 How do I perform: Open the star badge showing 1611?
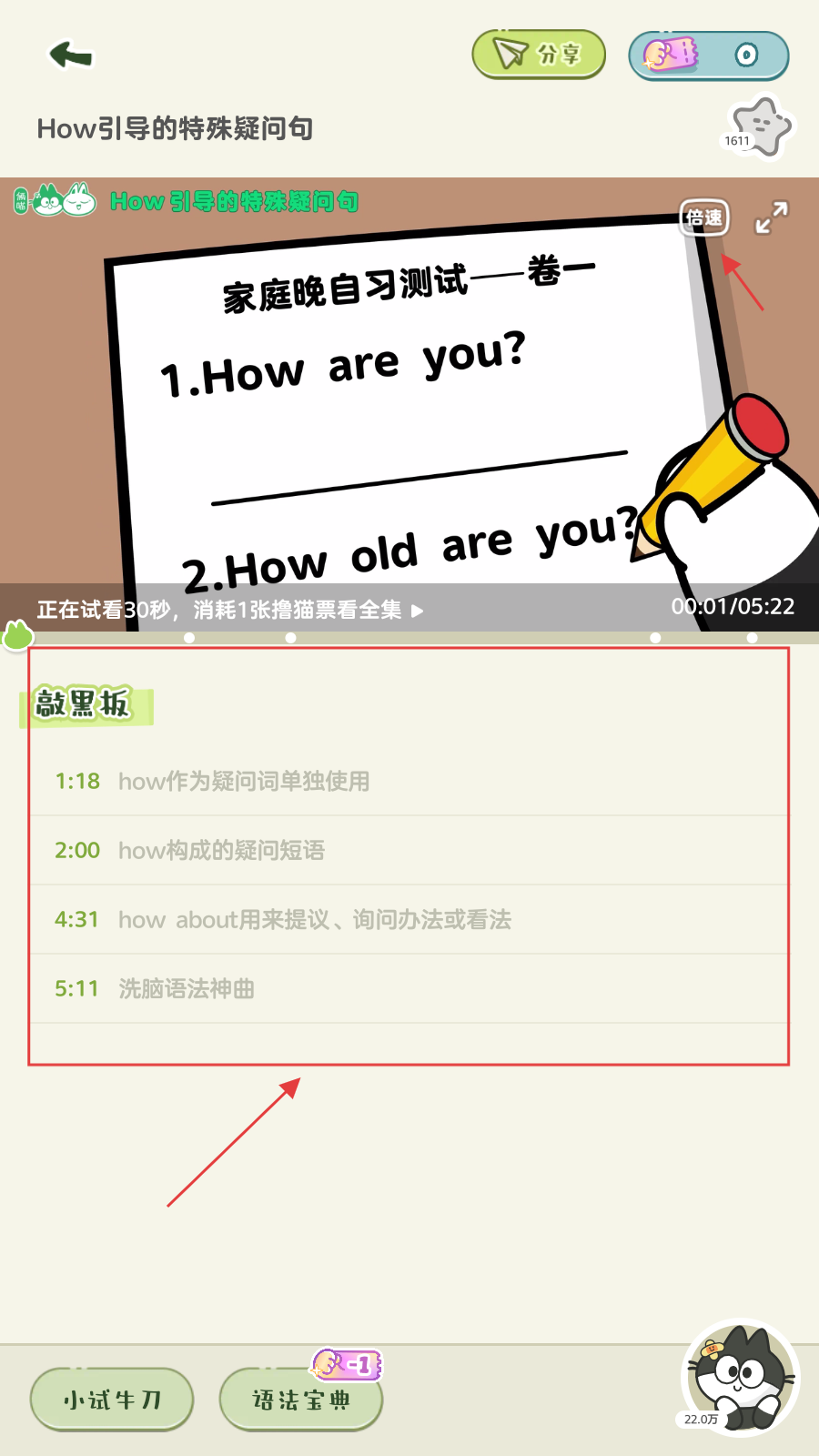(761, 127)
